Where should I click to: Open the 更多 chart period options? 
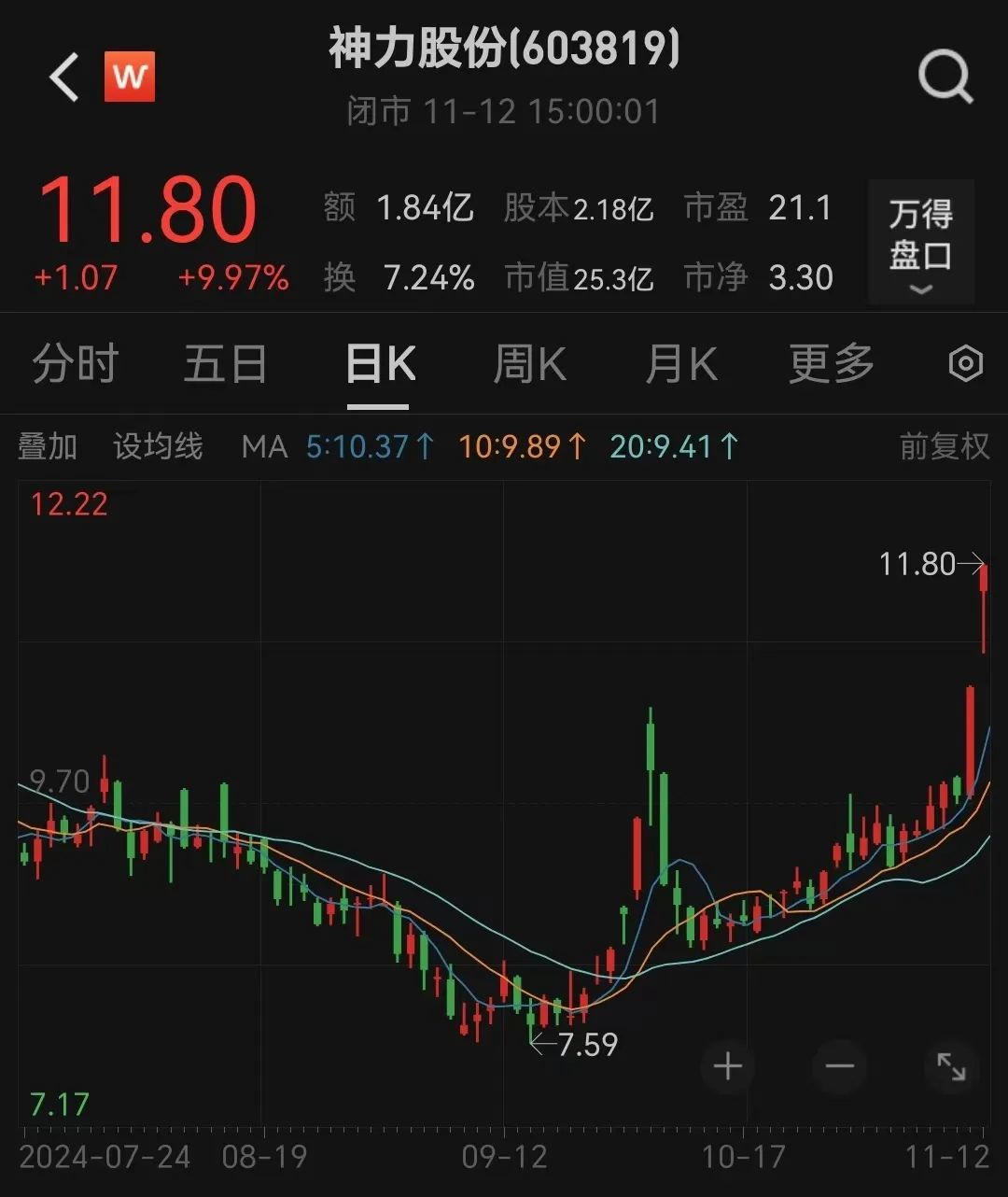tap(831, 364)
